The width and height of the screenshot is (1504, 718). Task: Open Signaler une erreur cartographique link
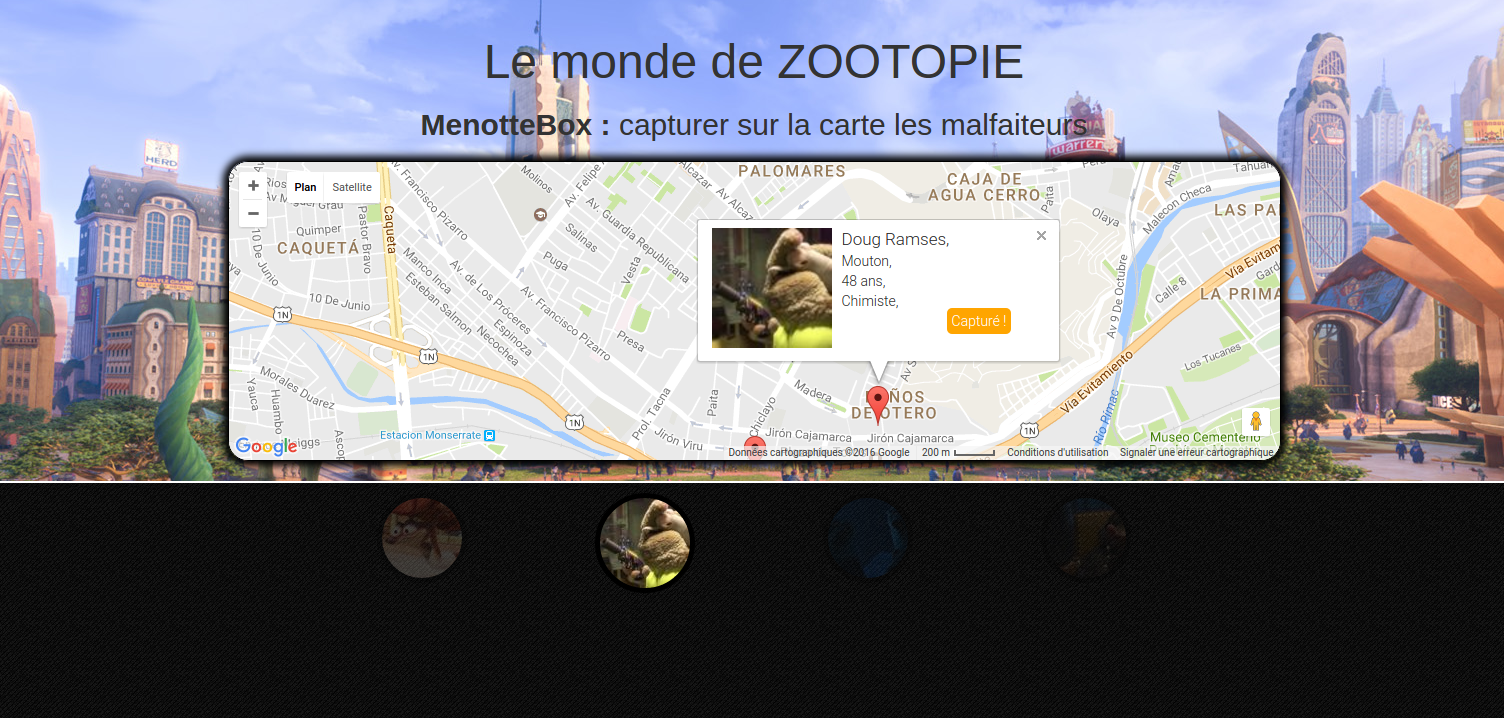(x=1195, y=453)
